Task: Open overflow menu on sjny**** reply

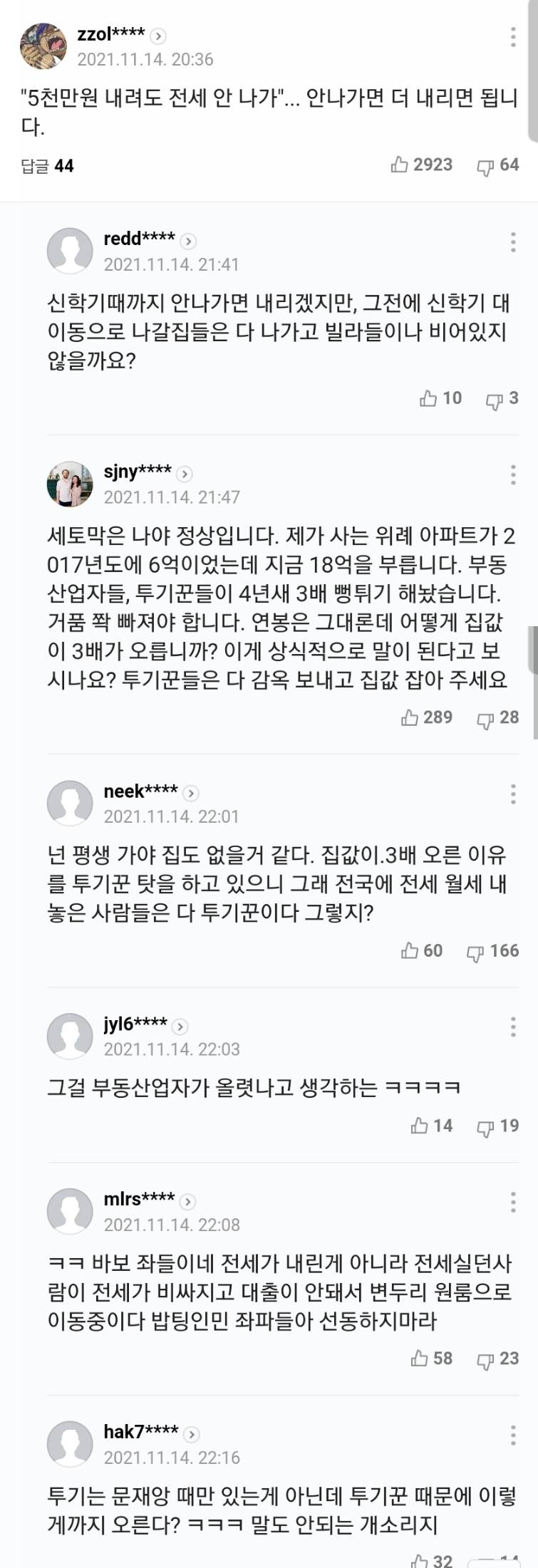Action: point(513,474)
